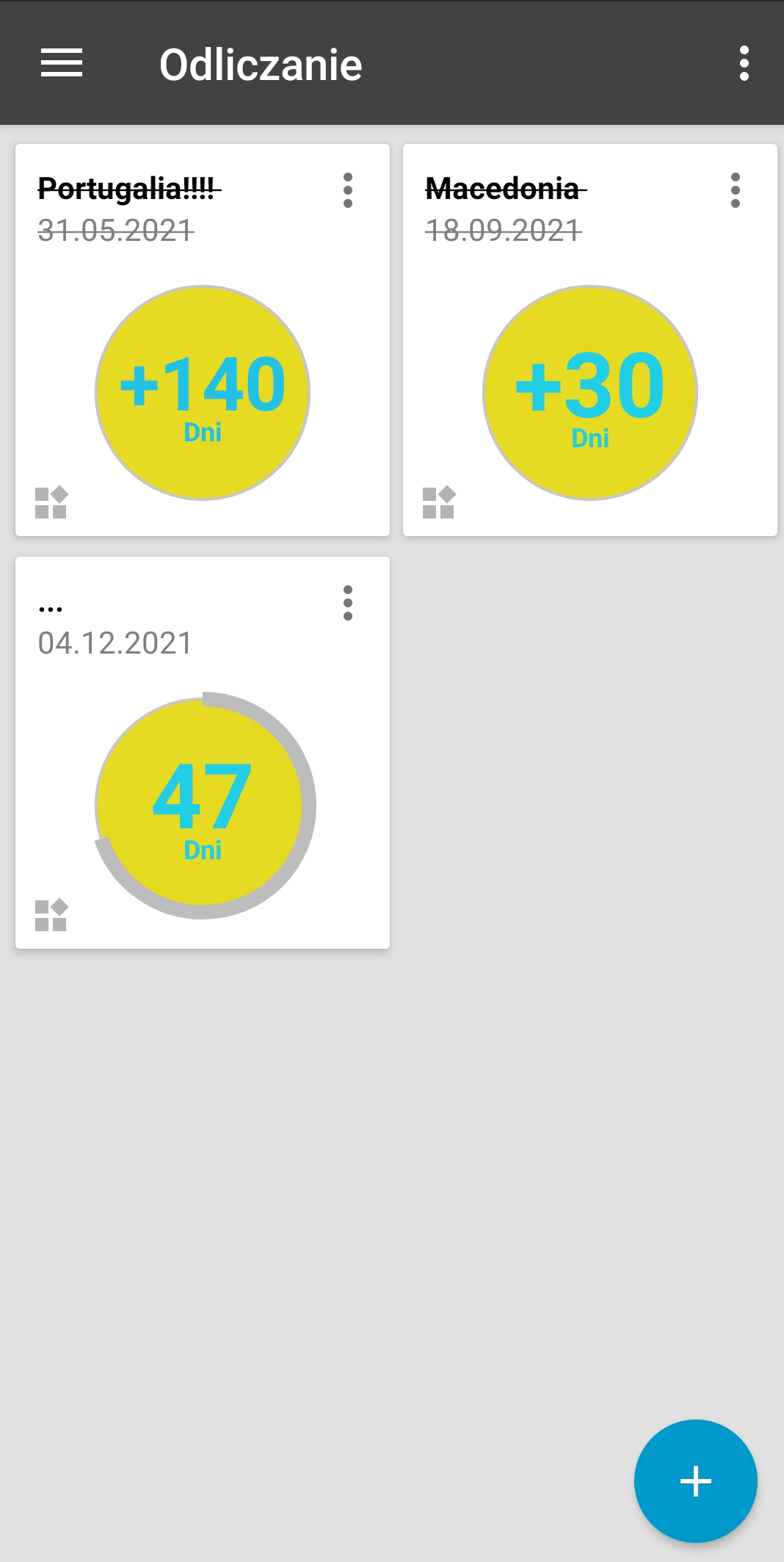This screenshot has width=784, height=1562.
Task: Add a new countdown with plus button
Action: click(695, 1480)
